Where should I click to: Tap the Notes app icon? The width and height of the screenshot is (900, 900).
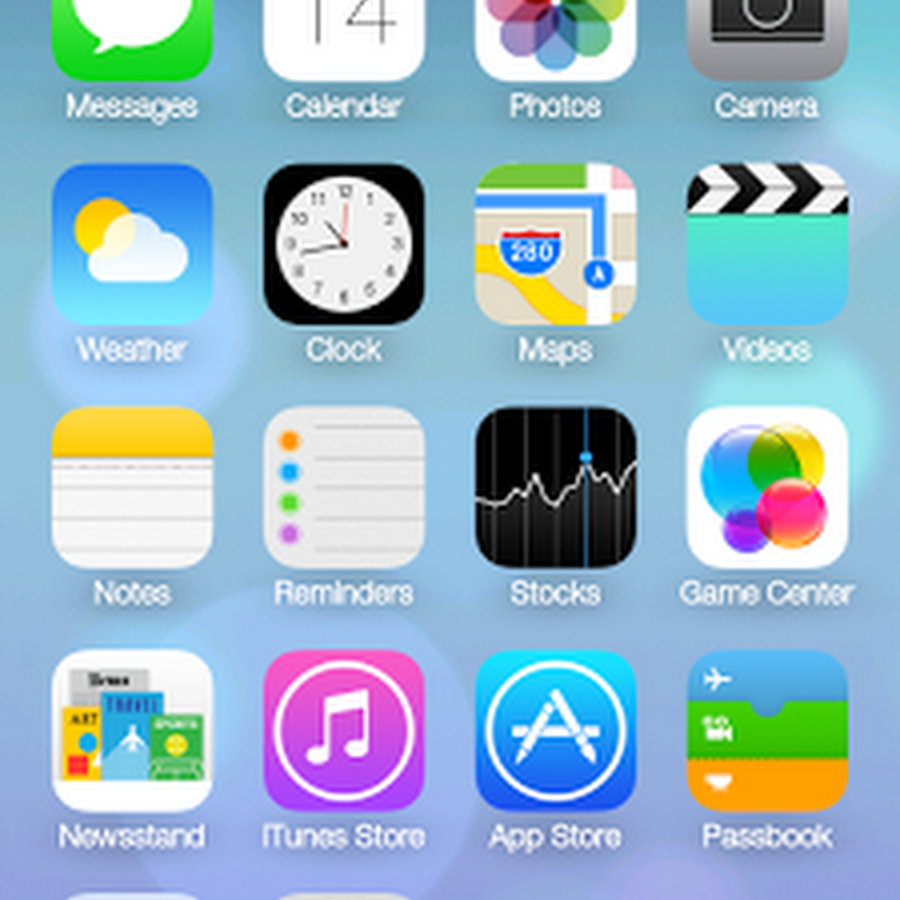[132, 487]
